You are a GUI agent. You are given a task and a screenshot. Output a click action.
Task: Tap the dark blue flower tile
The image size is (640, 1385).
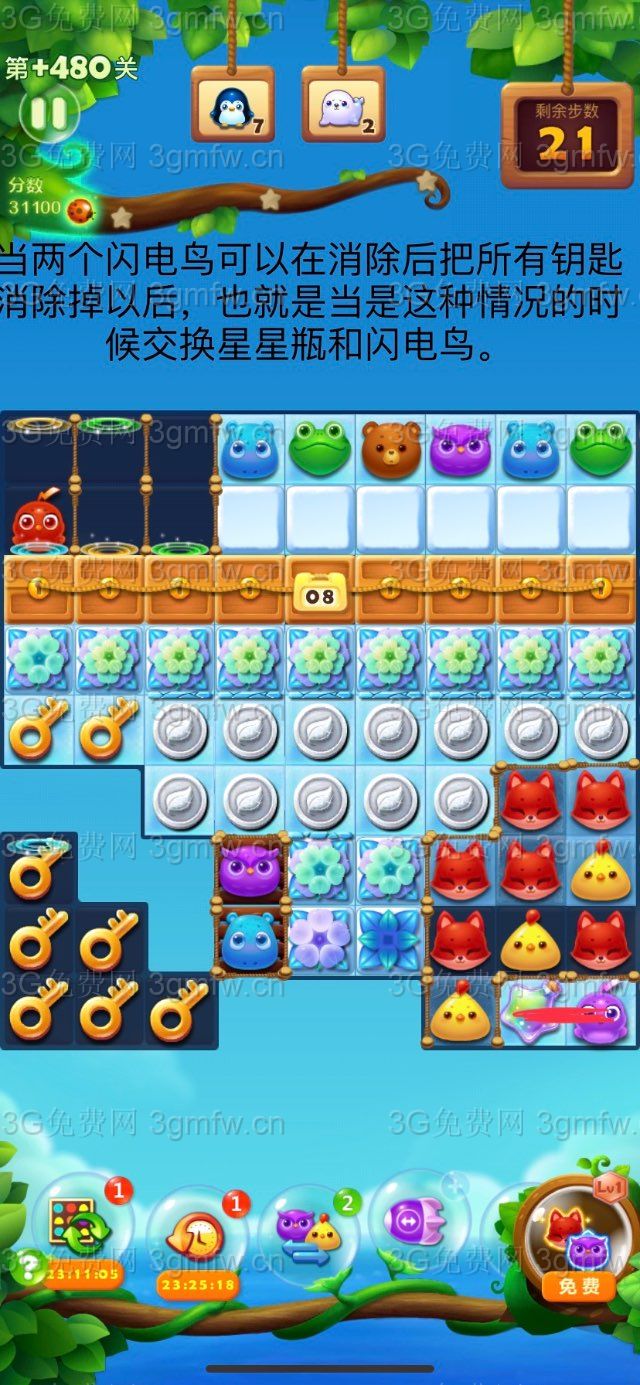pos(389,939)
